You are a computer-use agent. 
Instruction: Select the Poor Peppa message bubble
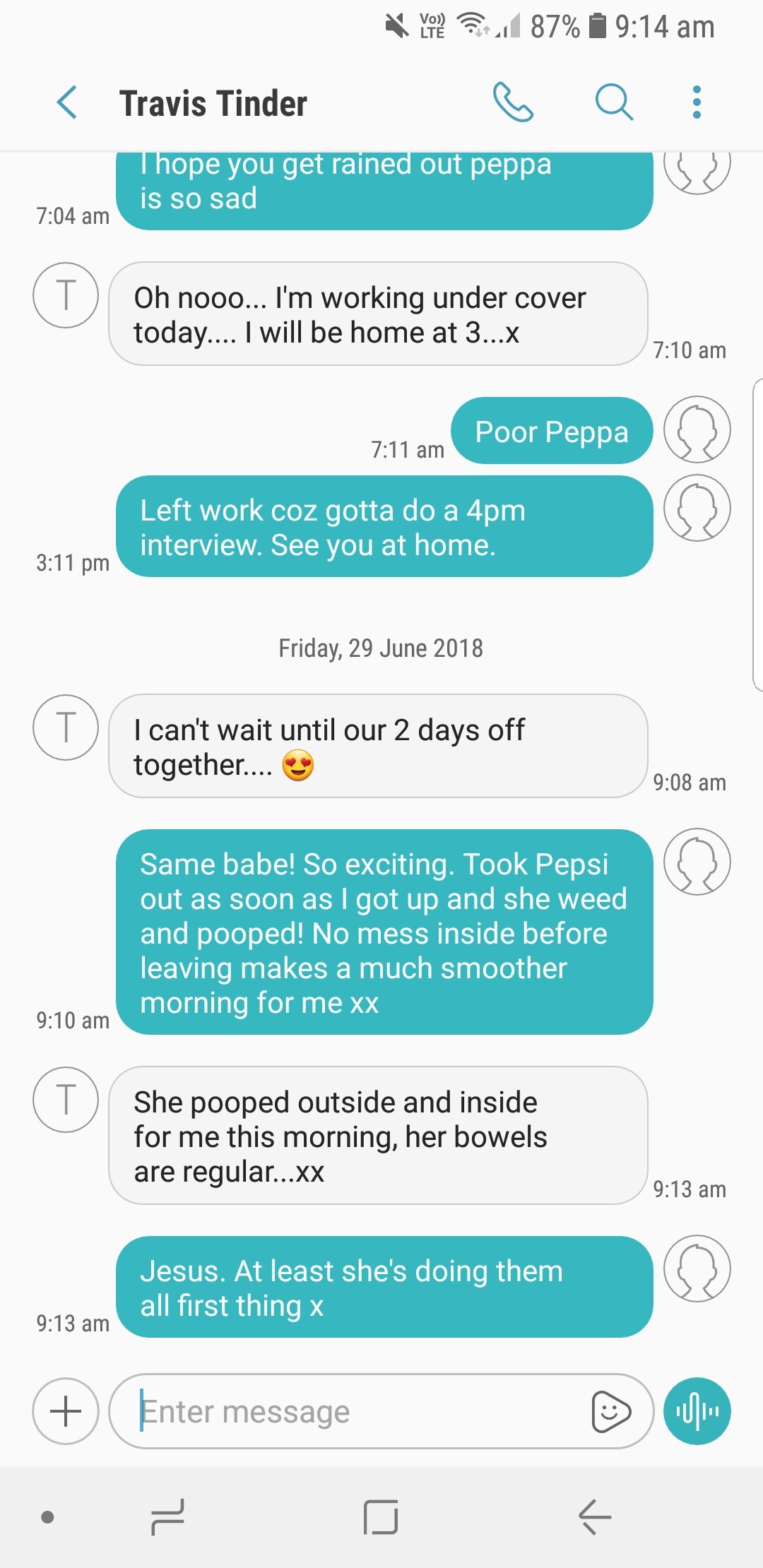552,431
